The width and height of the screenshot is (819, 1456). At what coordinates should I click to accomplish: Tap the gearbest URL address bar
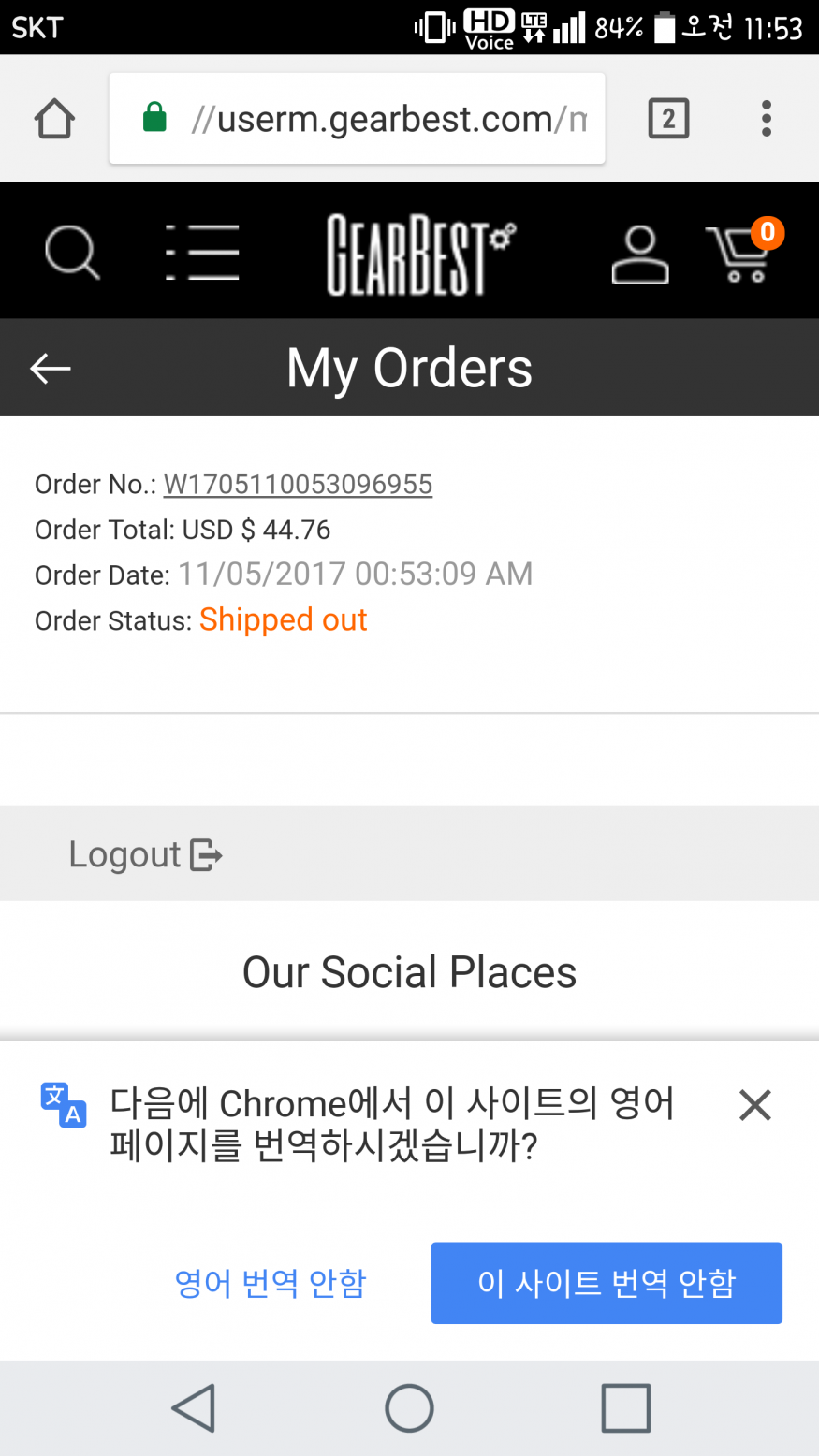point(357,119)
